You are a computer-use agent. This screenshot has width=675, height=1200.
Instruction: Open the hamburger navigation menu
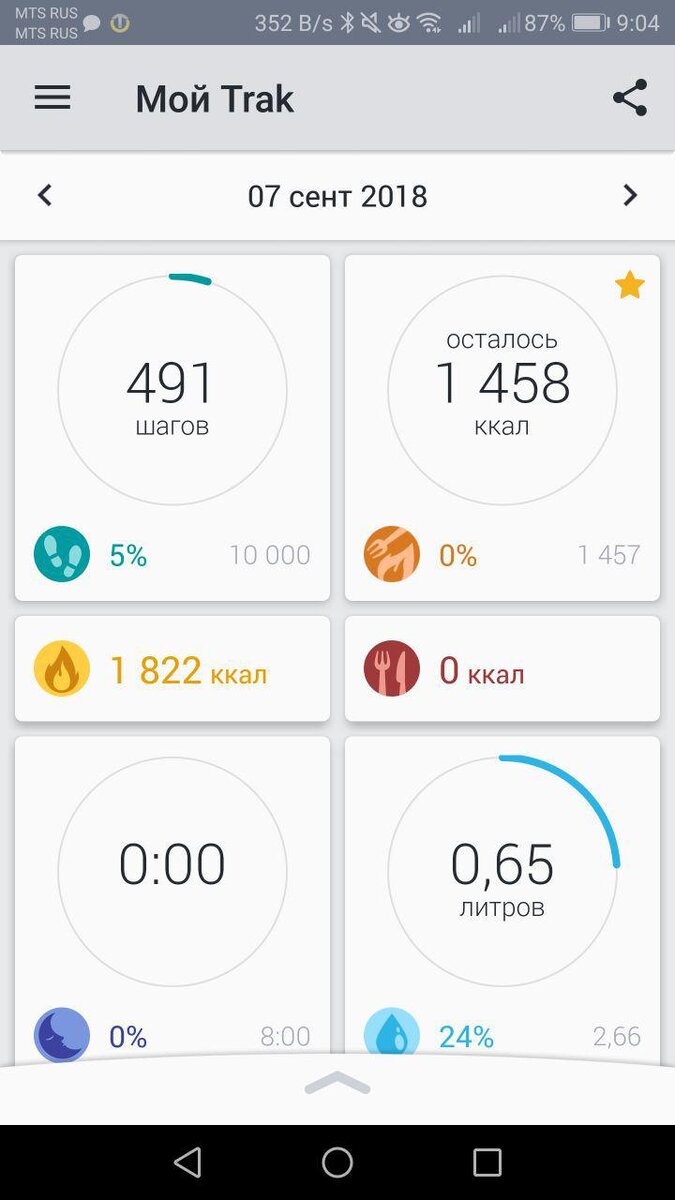click(x=53, y=98)
